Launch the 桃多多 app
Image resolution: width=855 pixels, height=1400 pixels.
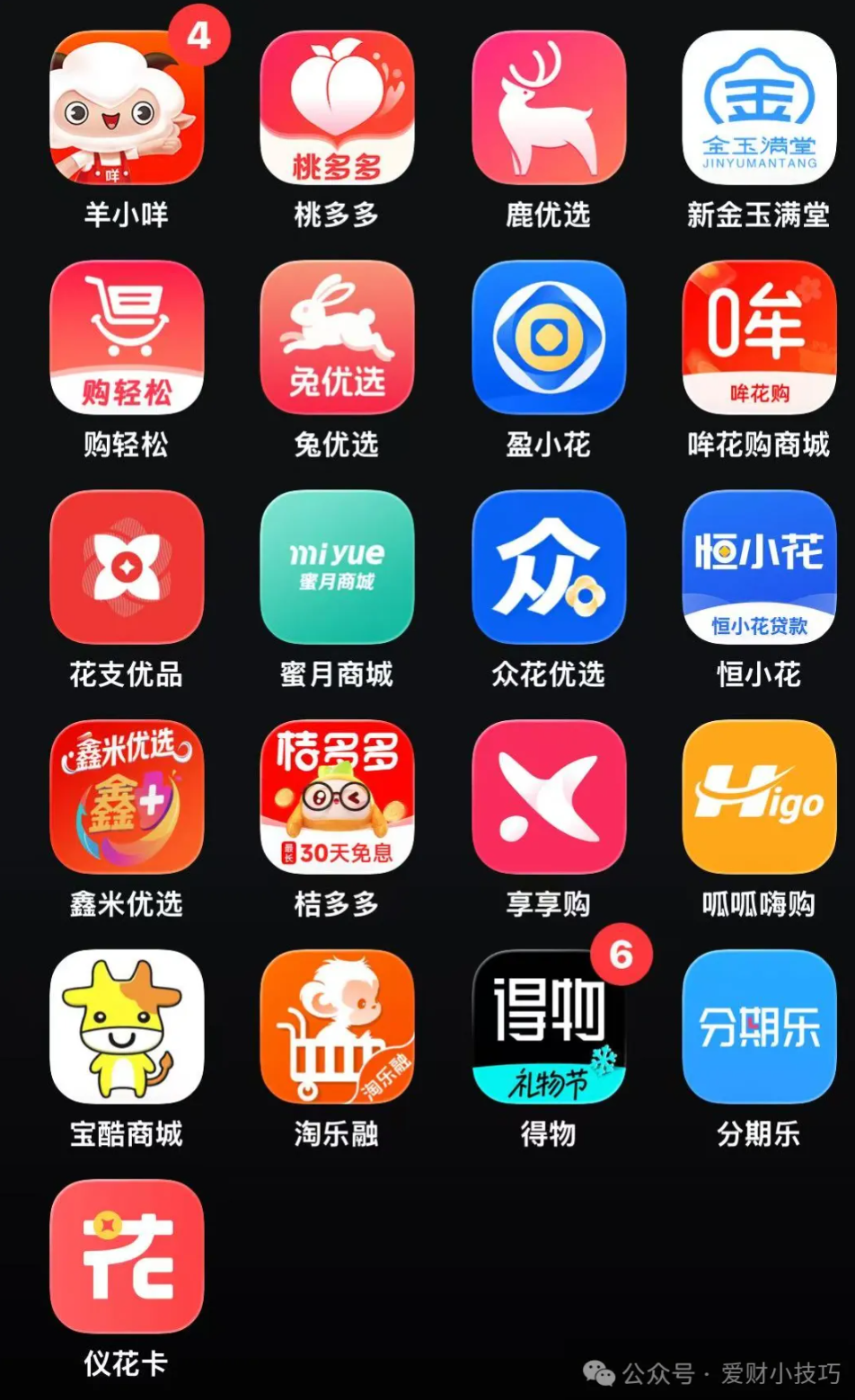[x=337, y=108]
